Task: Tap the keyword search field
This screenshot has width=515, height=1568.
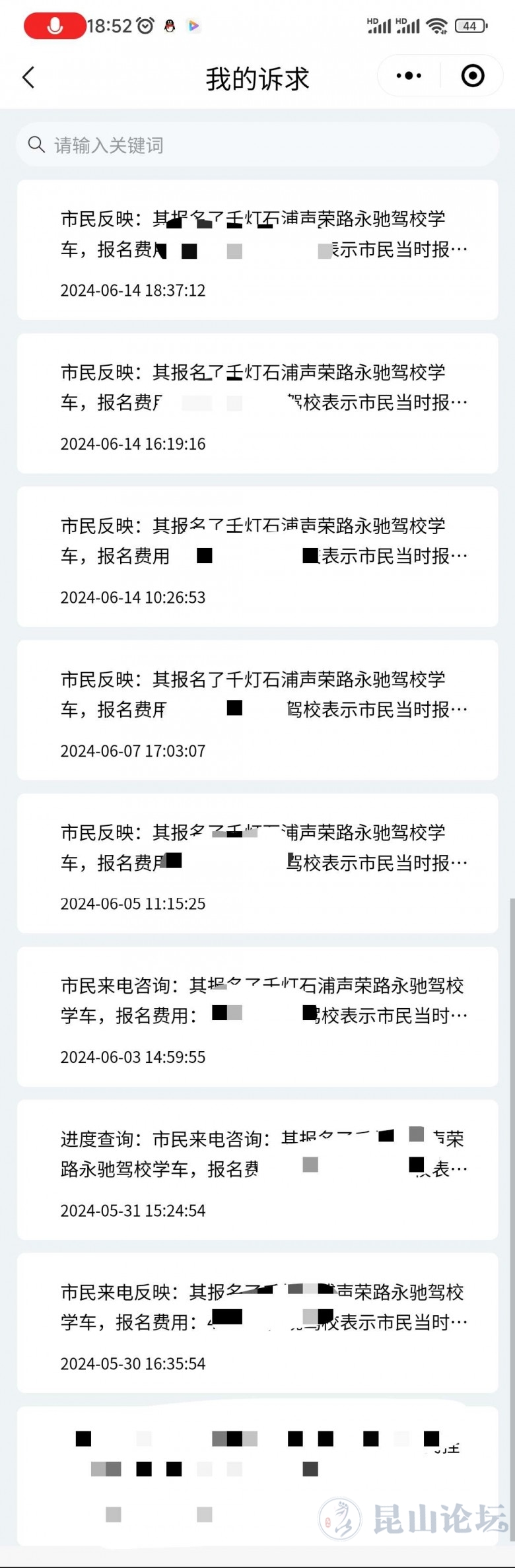Action: (257, 145)
